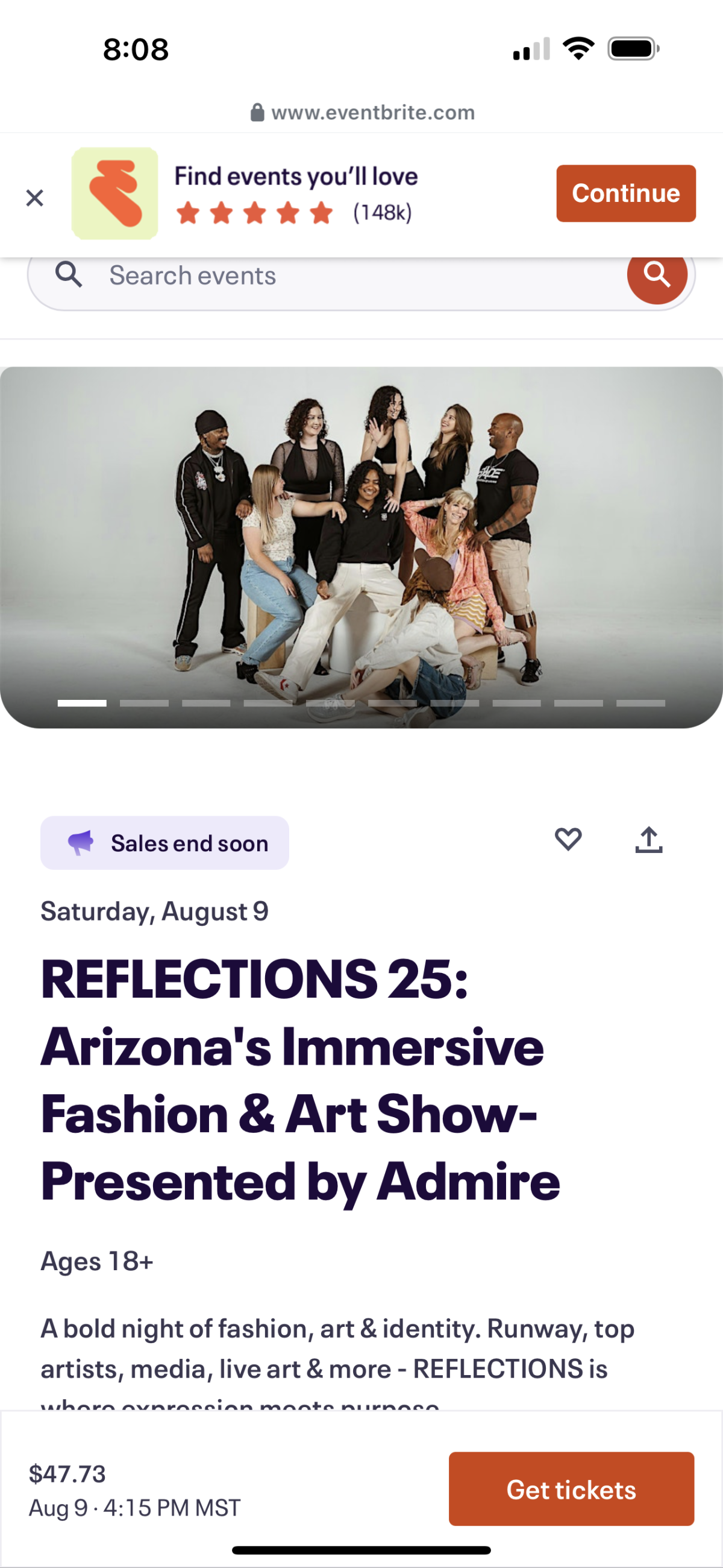Image resolution: width=723 pixels, height=1568 pixels.
Task: Tap the orange search button
Action: [657, 275]
